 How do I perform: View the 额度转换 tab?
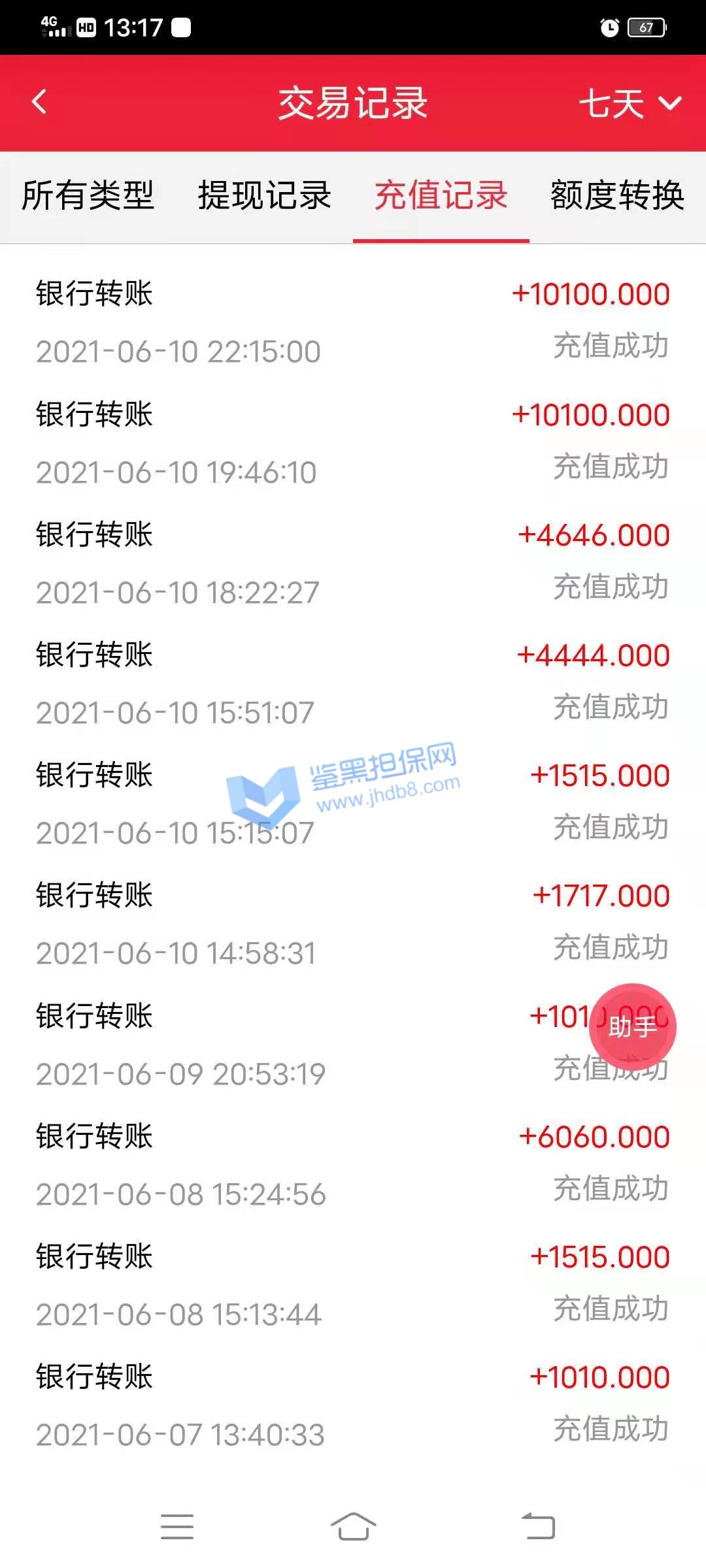coord(617,196)
